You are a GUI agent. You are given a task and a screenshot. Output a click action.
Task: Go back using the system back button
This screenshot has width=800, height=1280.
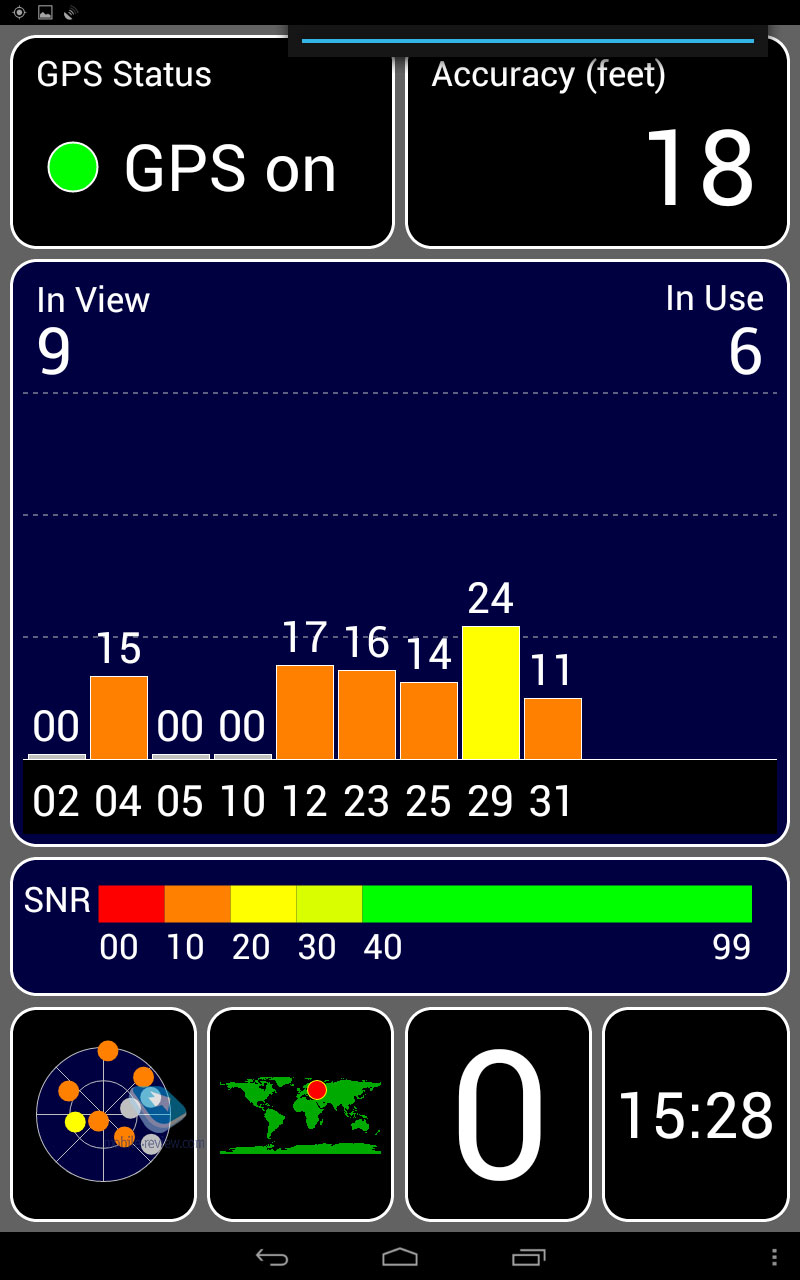point(272,1257)
